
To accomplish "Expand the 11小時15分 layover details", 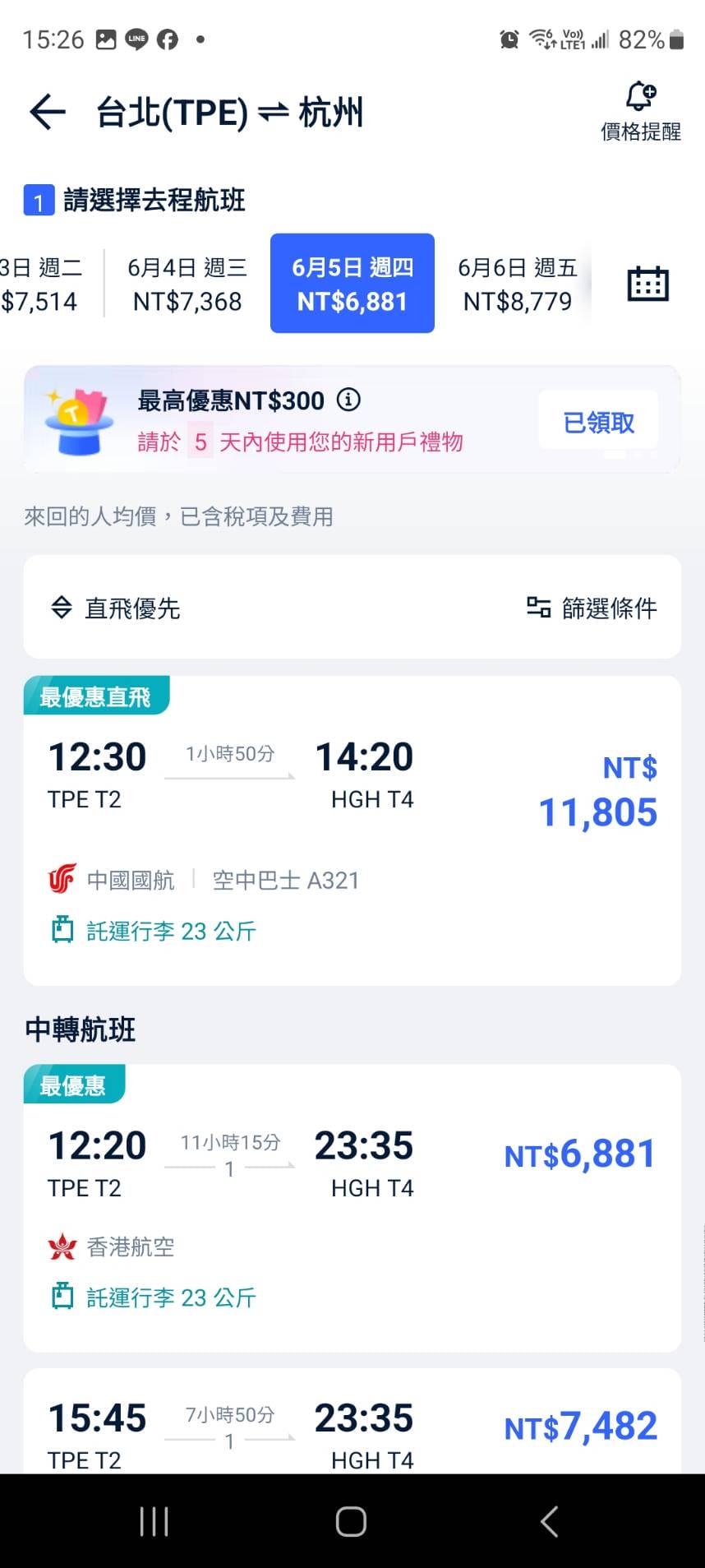I will pyautogui.click(x=228, y=1142).
